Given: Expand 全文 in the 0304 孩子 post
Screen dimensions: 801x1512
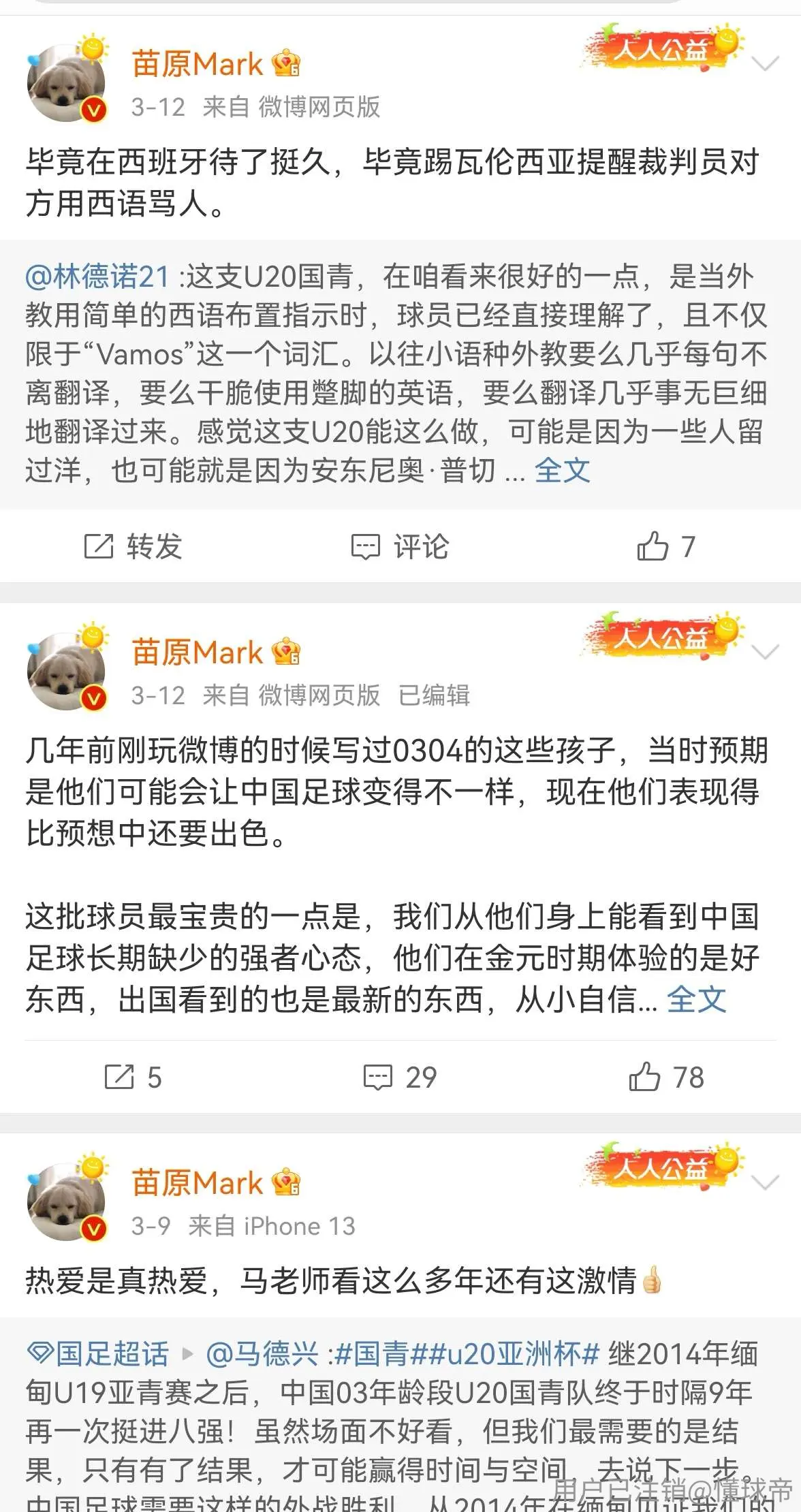Looking at the screenshot, I should click(696, 1000).
